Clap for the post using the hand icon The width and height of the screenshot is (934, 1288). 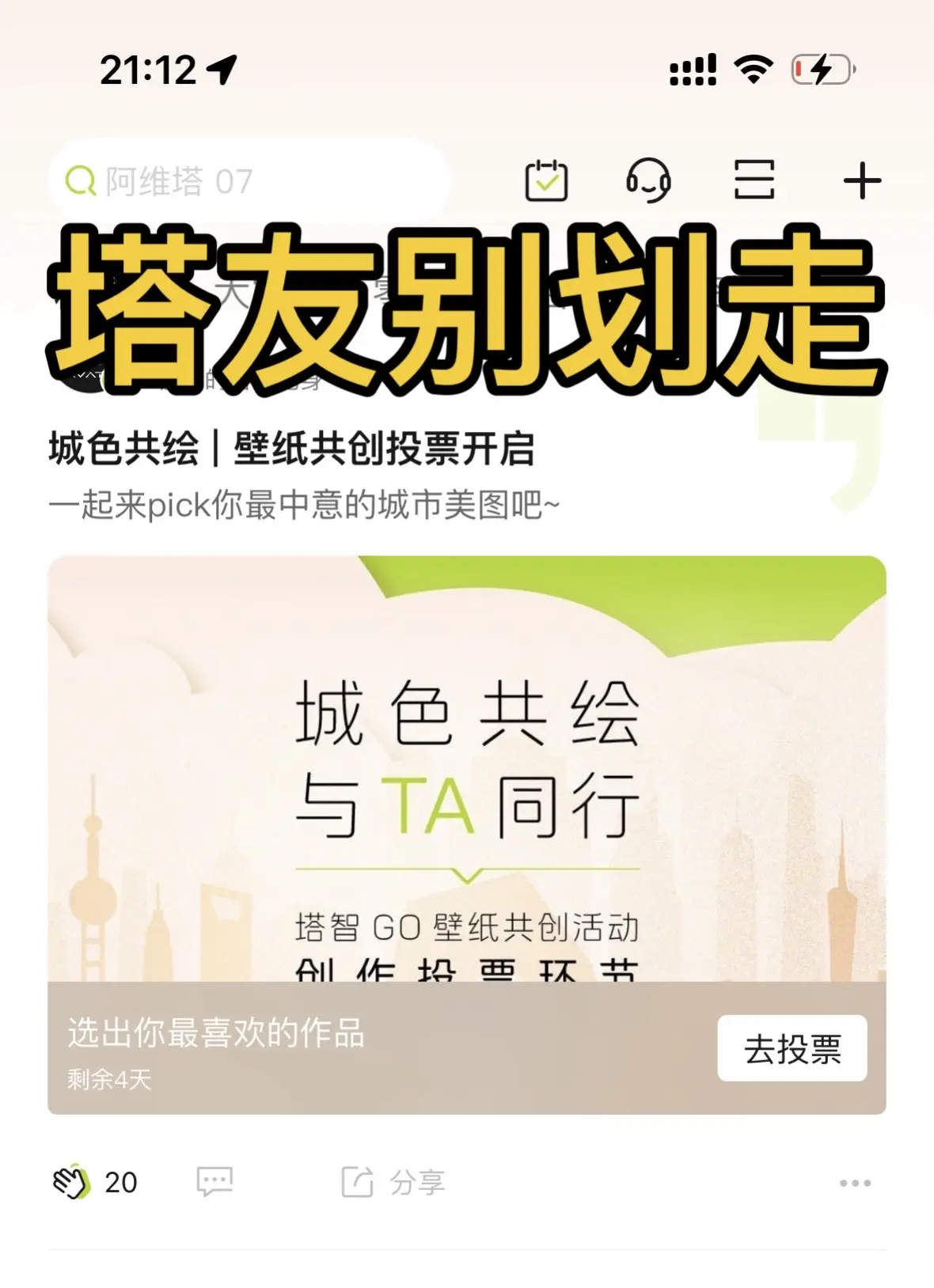71,1181
